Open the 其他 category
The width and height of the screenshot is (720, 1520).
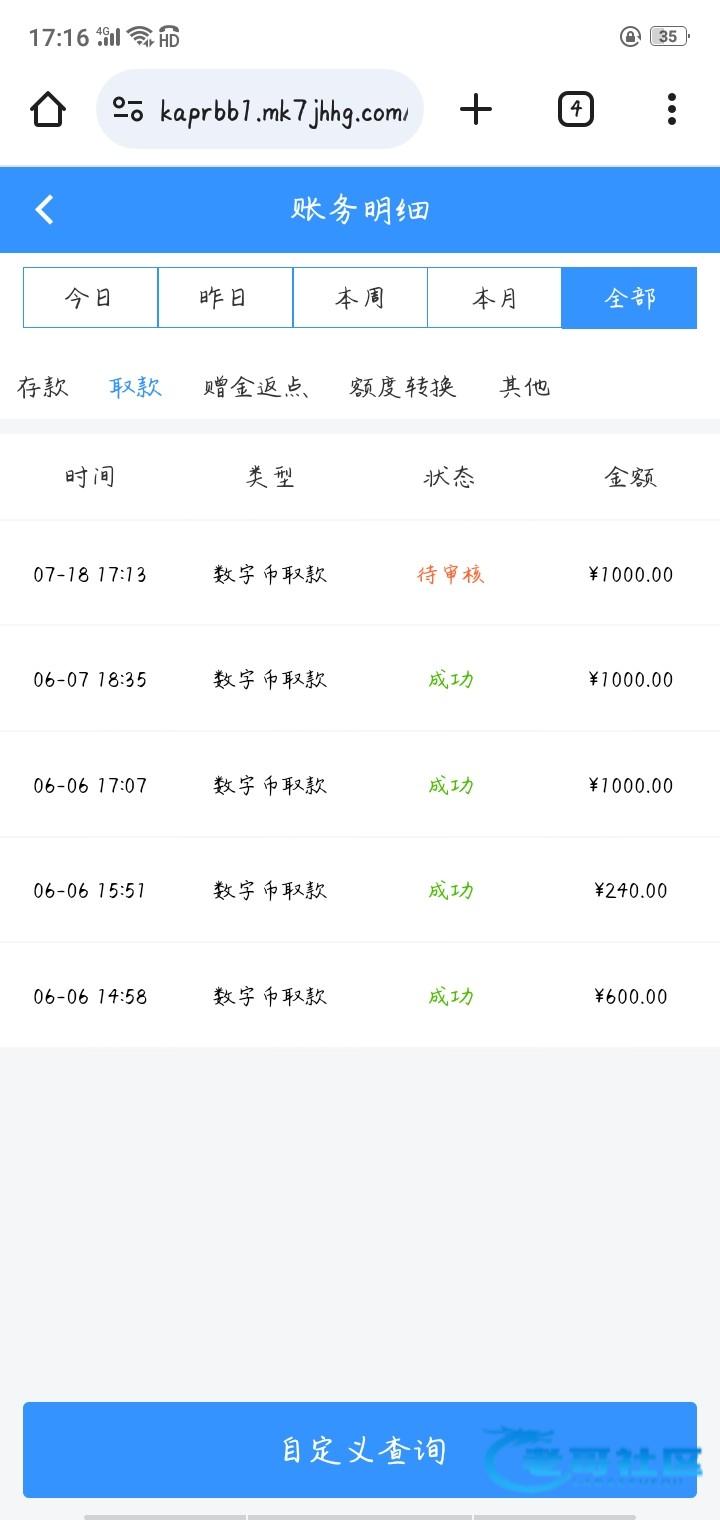[525, 387]
